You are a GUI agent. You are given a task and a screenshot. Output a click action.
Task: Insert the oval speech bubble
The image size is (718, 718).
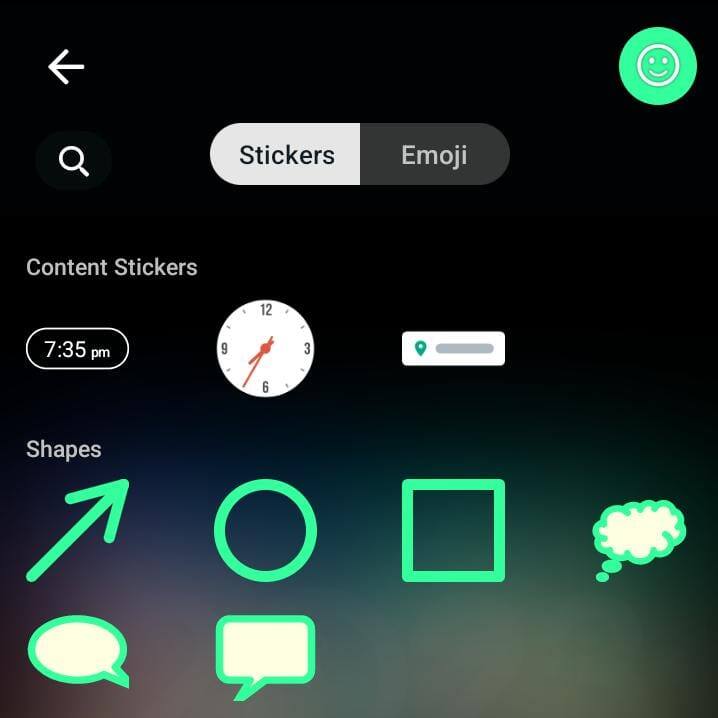click(78, 650)
